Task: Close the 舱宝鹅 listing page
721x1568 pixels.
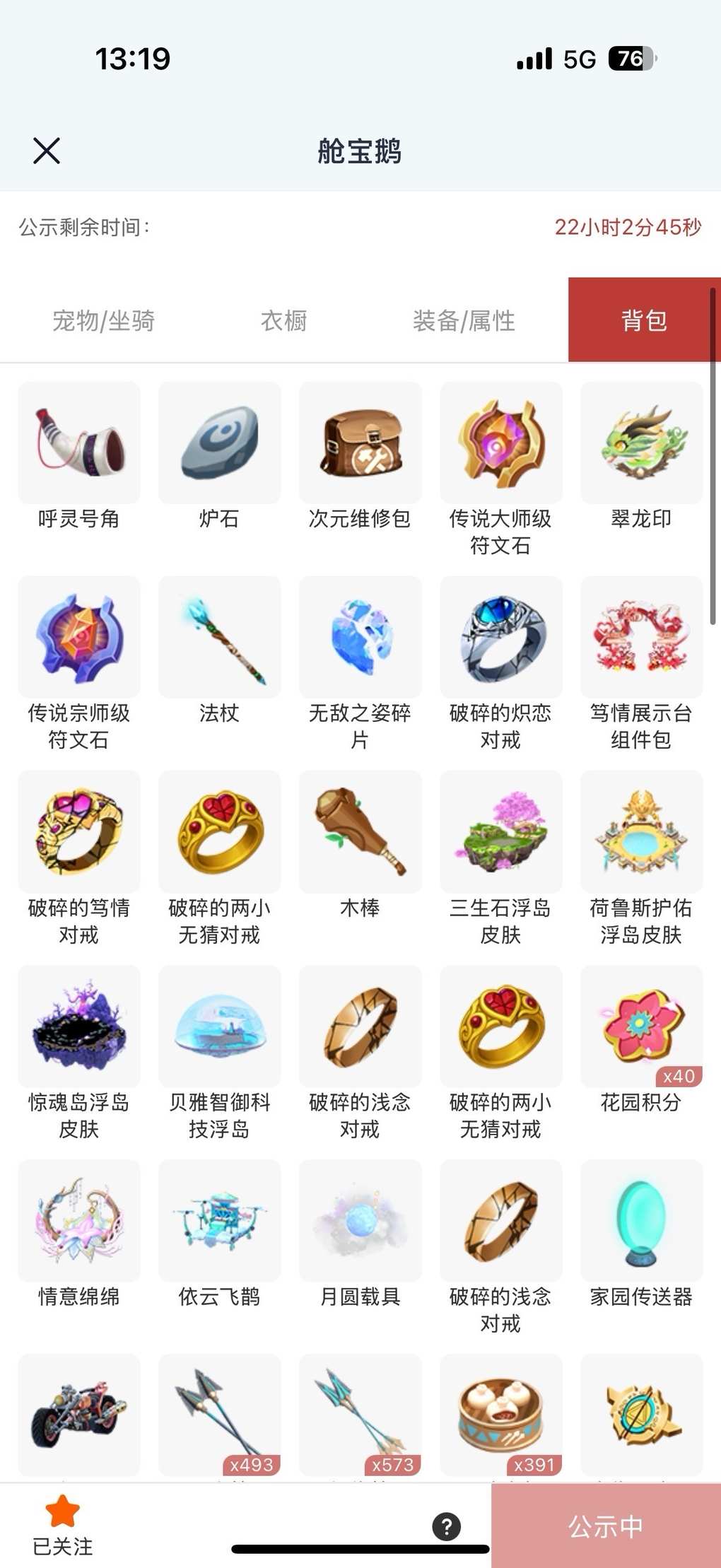Action: pyautogui.click(x=47, y=151)
